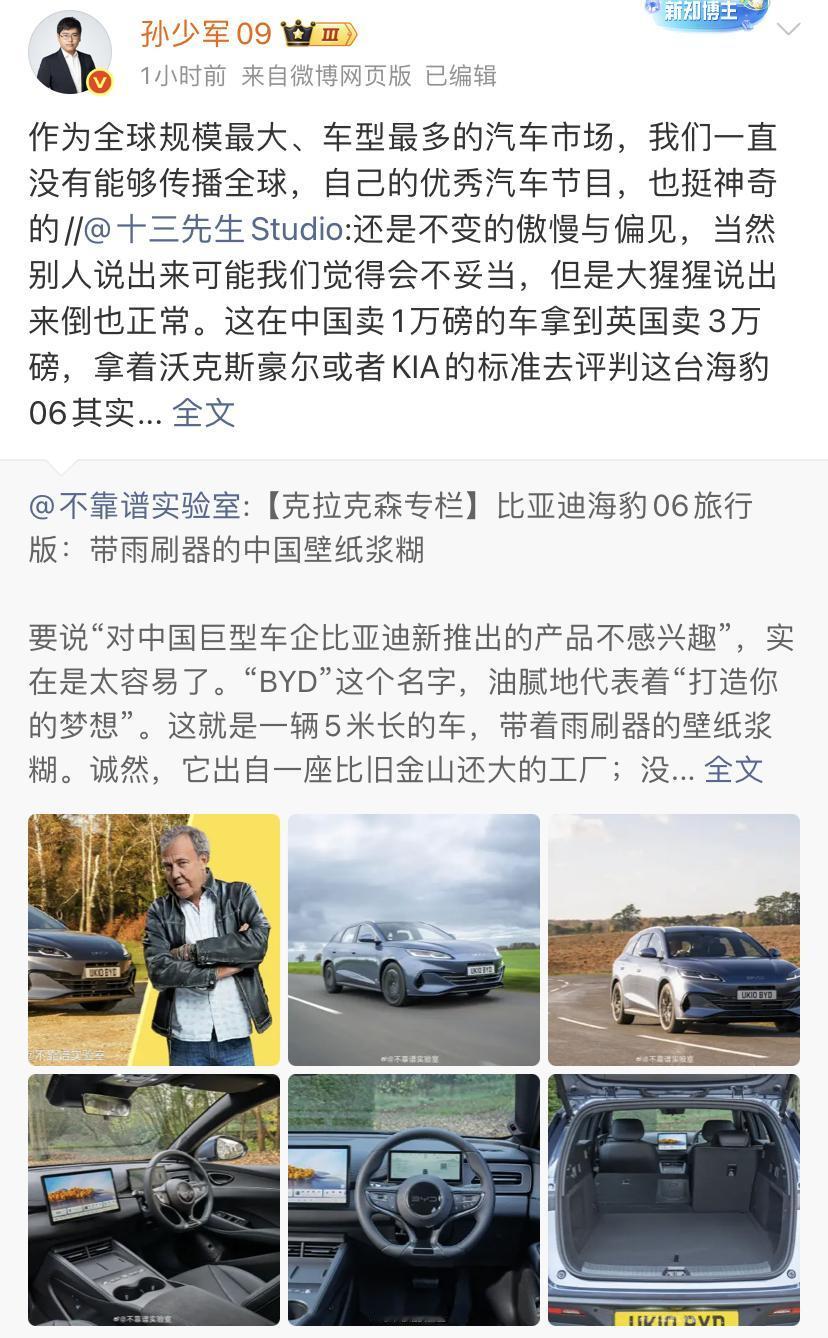
Task: Open the rear three-quarter road shot thumbnail
Action: [x=674, y=940]
